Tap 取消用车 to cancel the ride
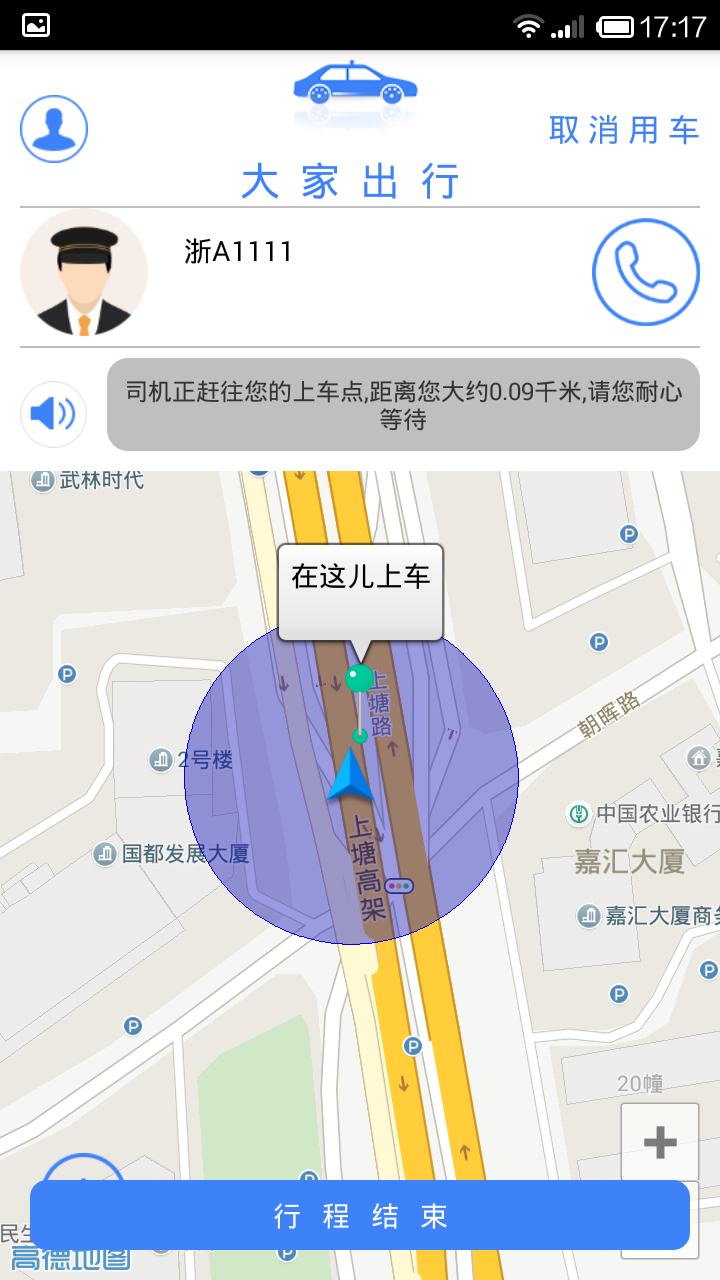Viewport: 720px width, 1280px height. [x=624, y=130]
